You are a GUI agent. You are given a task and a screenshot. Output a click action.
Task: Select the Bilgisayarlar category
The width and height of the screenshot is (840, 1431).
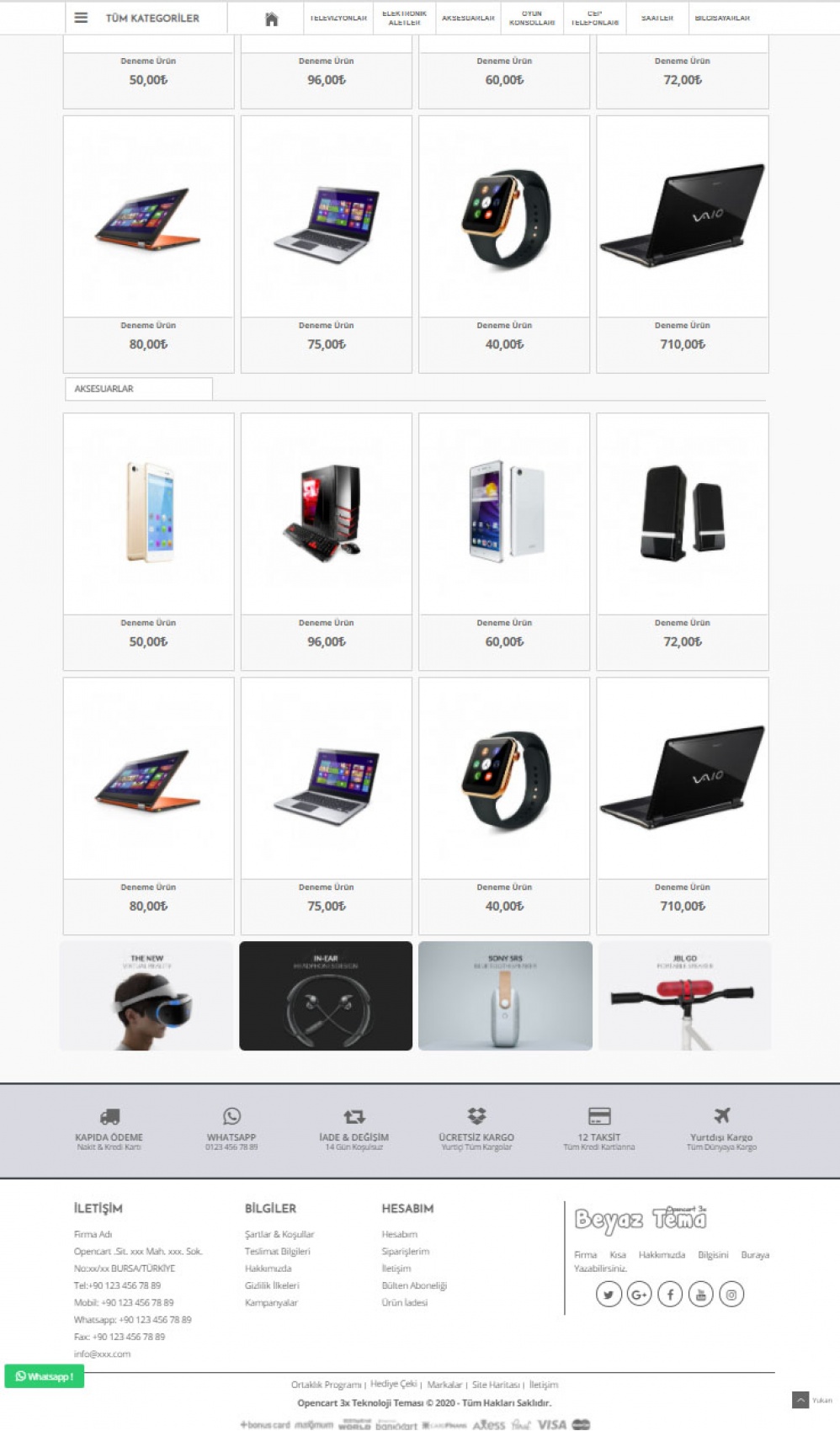[721, 18]
